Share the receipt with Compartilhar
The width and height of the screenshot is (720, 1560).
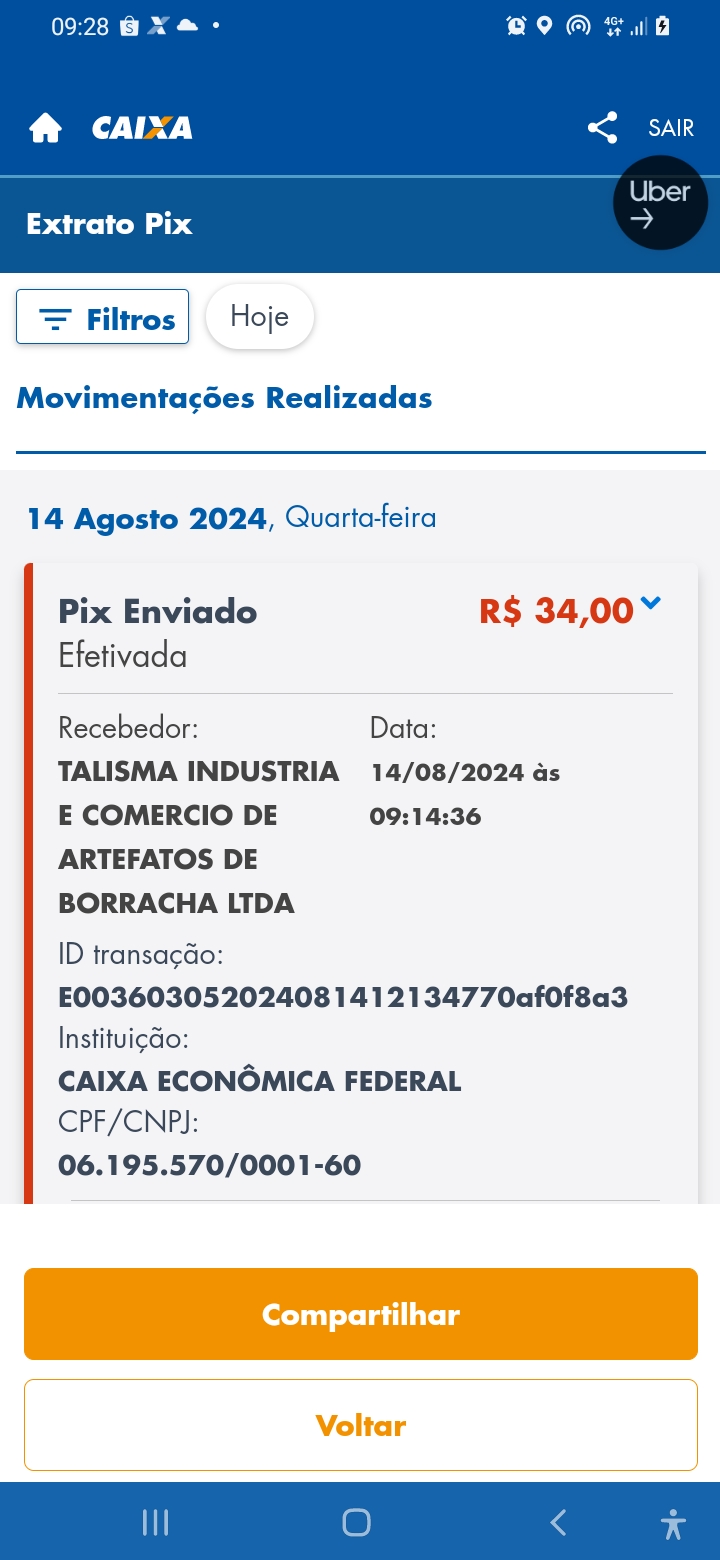pos(360,1314)
